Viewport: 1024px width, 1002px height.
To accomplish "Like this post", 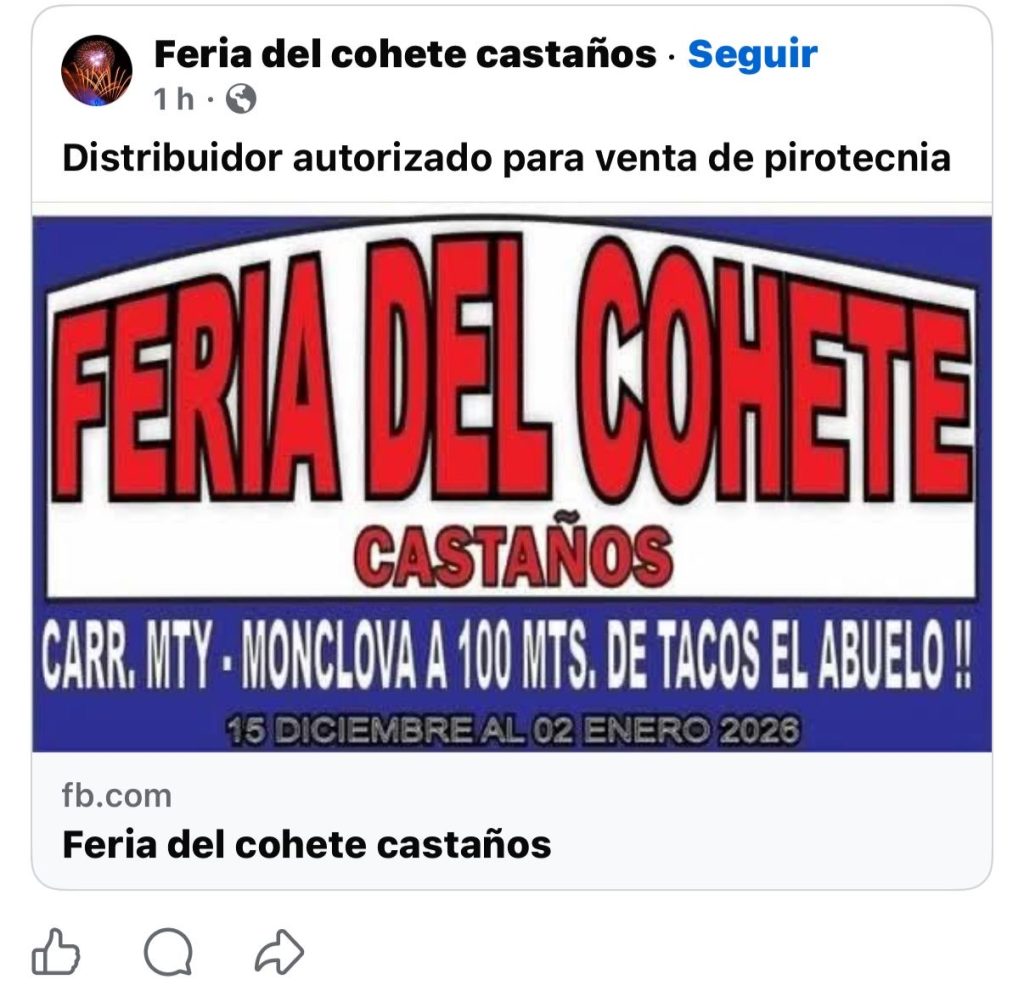I will click(x=56, y=951).
